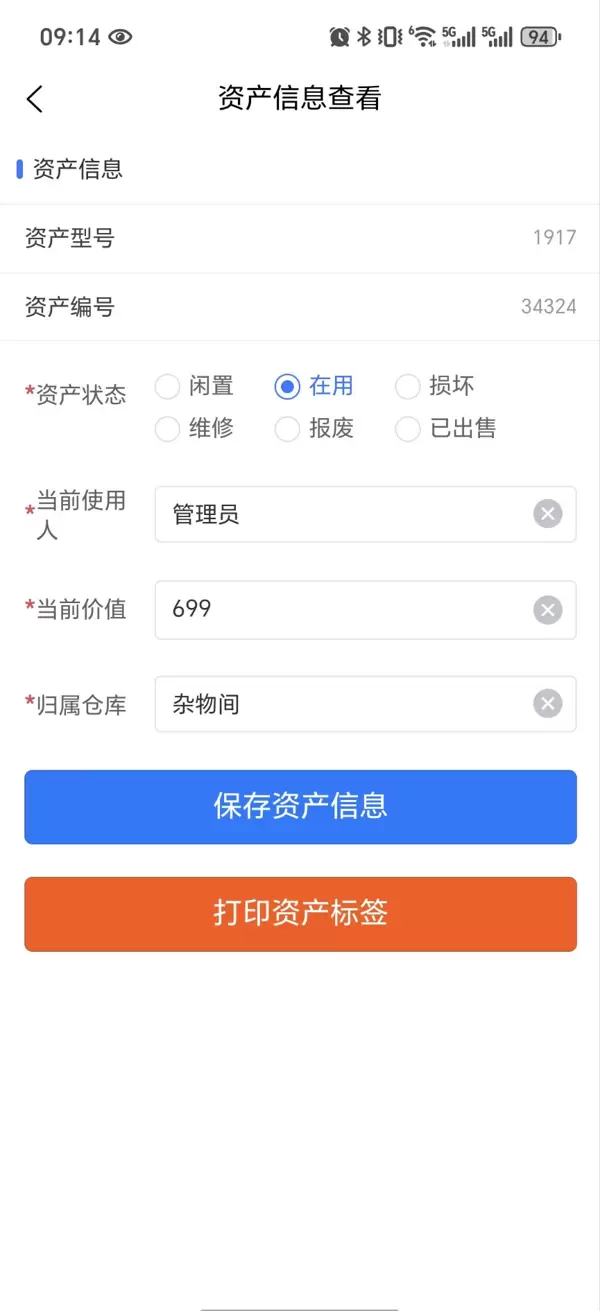The height and width of the screenshot is (1311, 600).
Task: Set asset status to 维修
Action: 168,429
